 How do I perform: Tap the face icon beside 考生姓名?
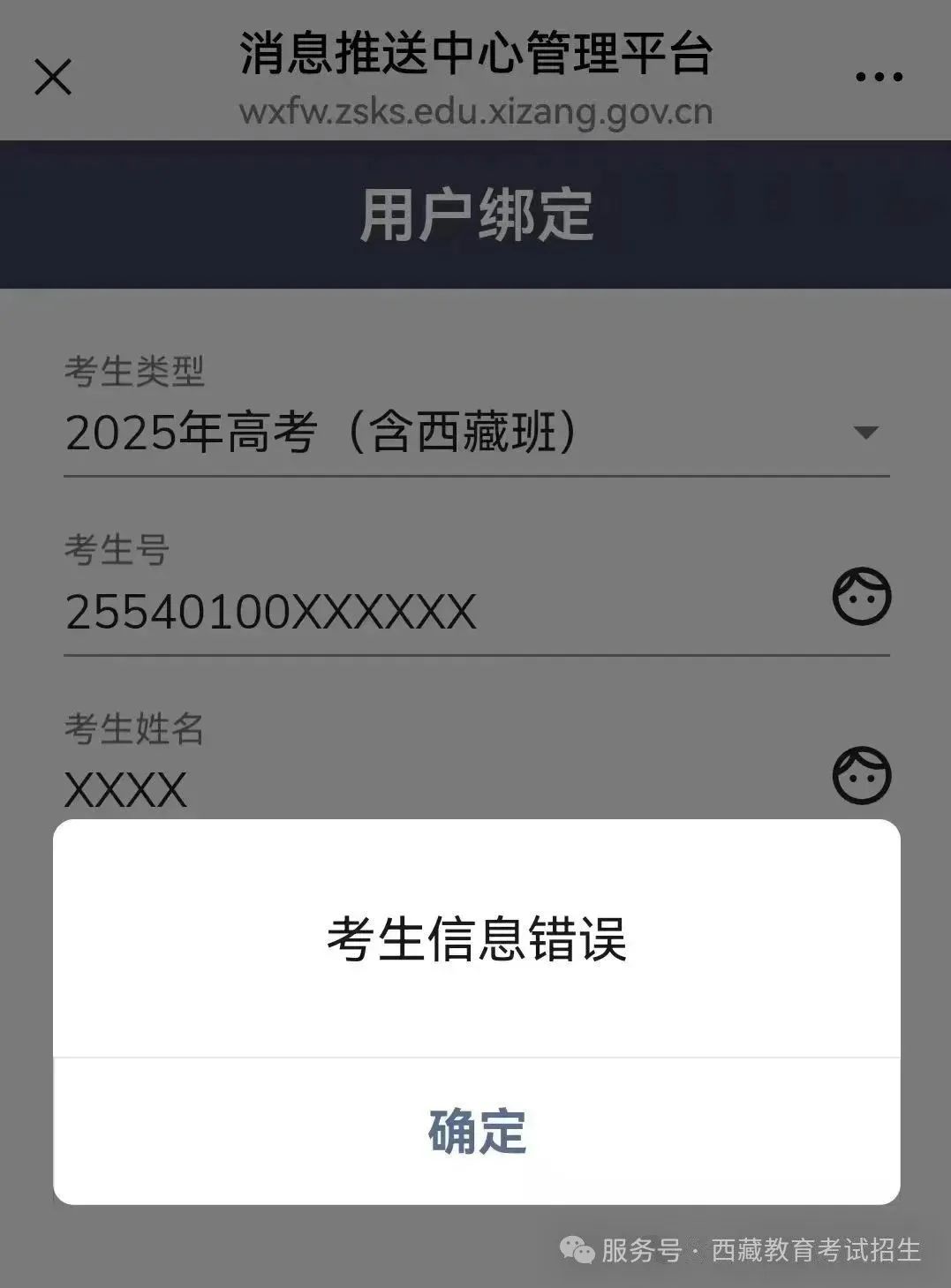pyautogui.click(x=862, y=776)
